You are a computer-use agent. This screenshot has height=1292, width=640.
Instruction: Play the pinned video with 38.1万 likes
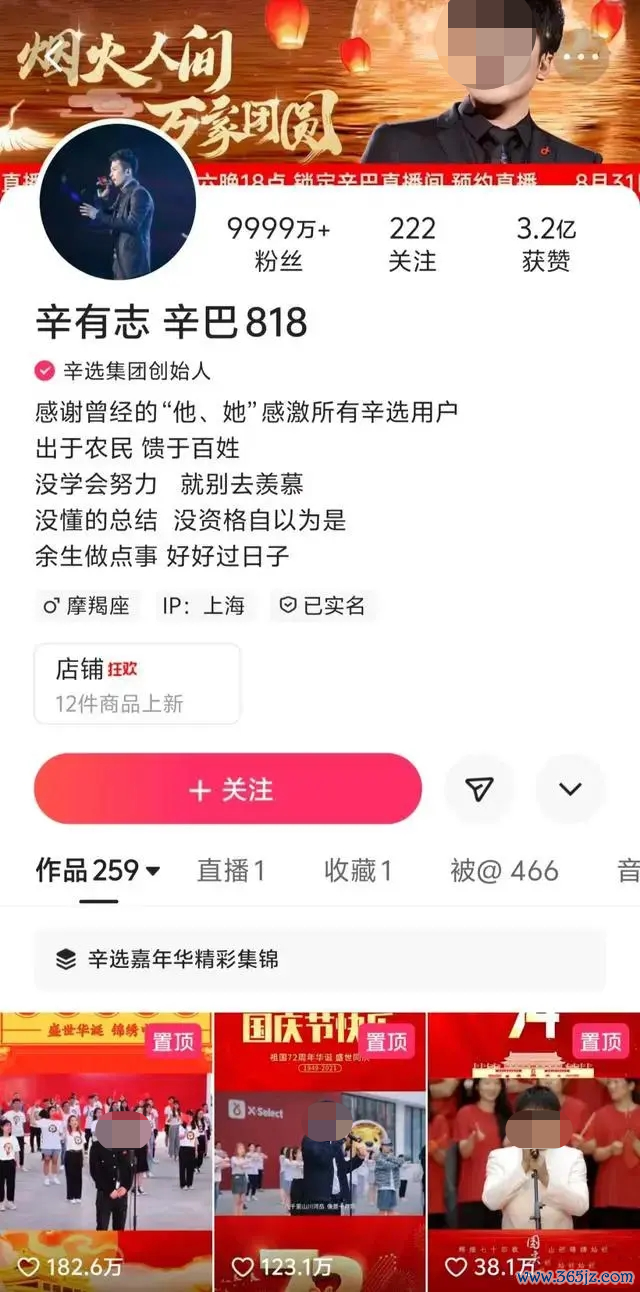click(x=534, y=1150)
